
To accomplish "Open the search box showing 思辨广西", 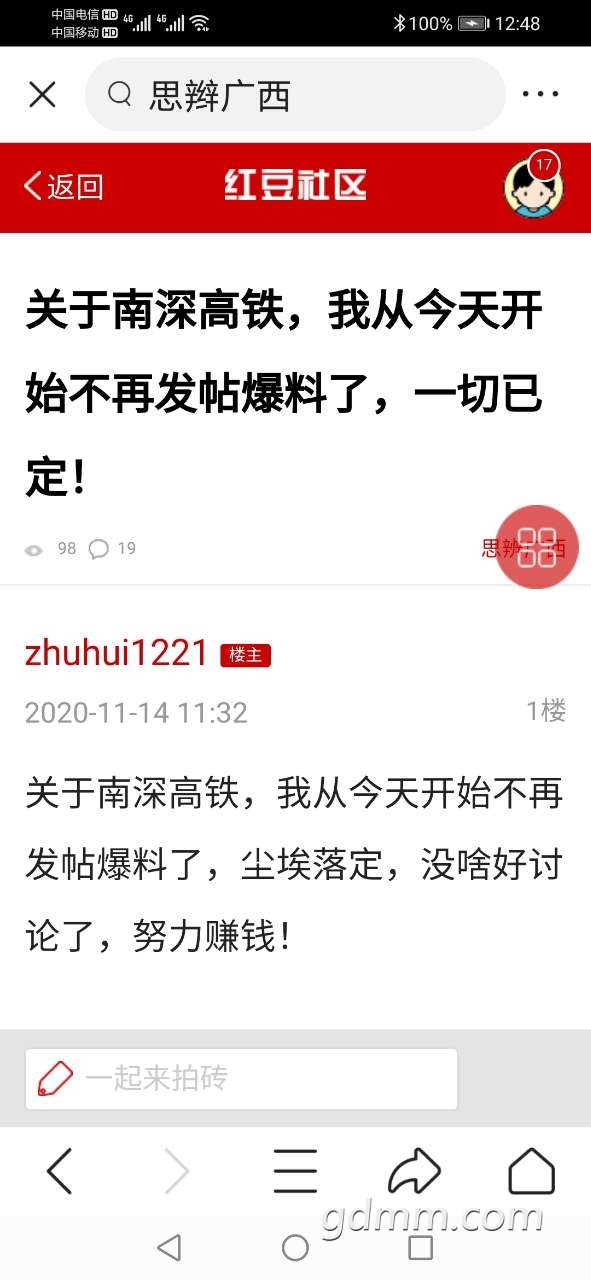I will (x=295, y=95).
